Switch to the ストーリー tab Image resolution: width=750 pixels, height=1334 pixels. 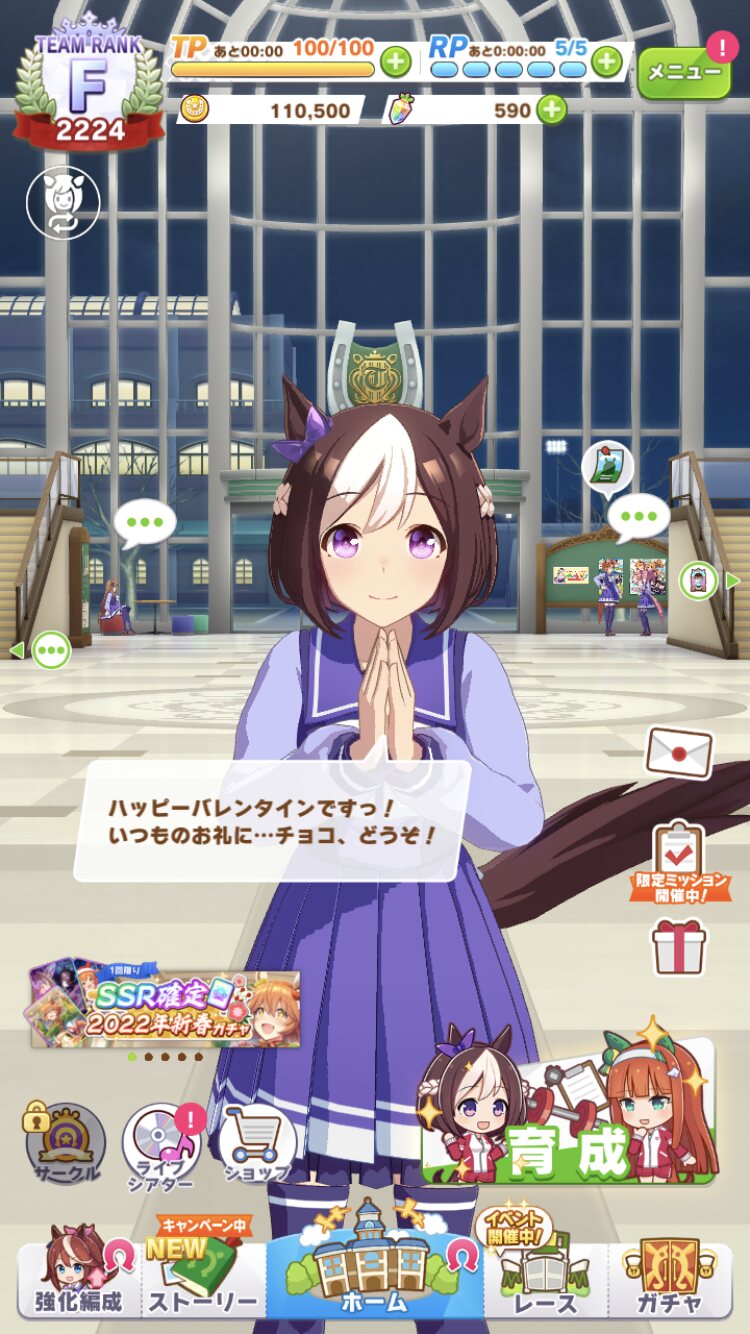[x=204, y=1277]
